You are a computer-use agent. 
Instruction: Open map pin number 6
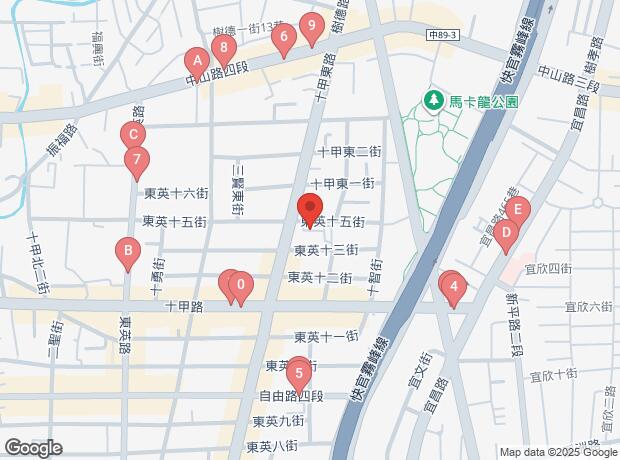click(284, 38)
